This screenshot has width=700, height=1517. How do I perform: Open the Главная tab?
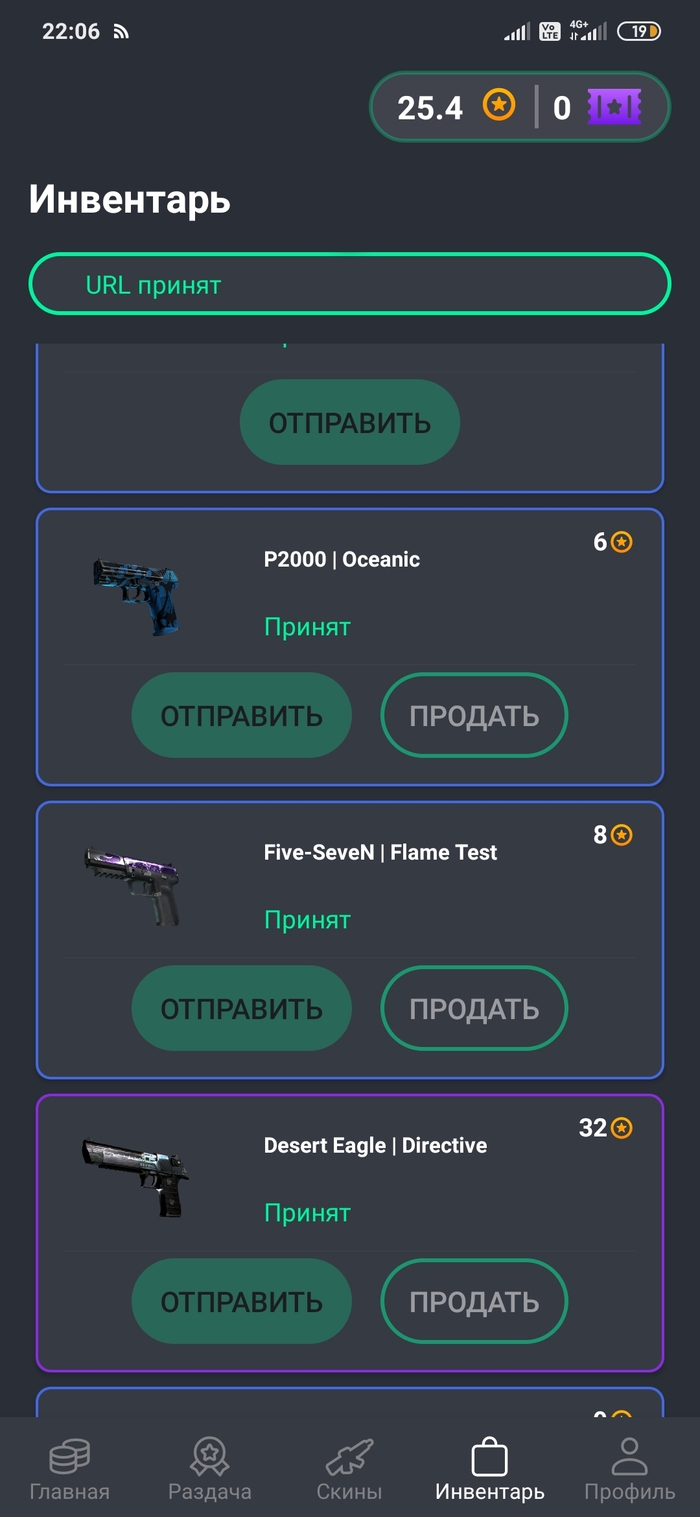(x=69, y=1470)
